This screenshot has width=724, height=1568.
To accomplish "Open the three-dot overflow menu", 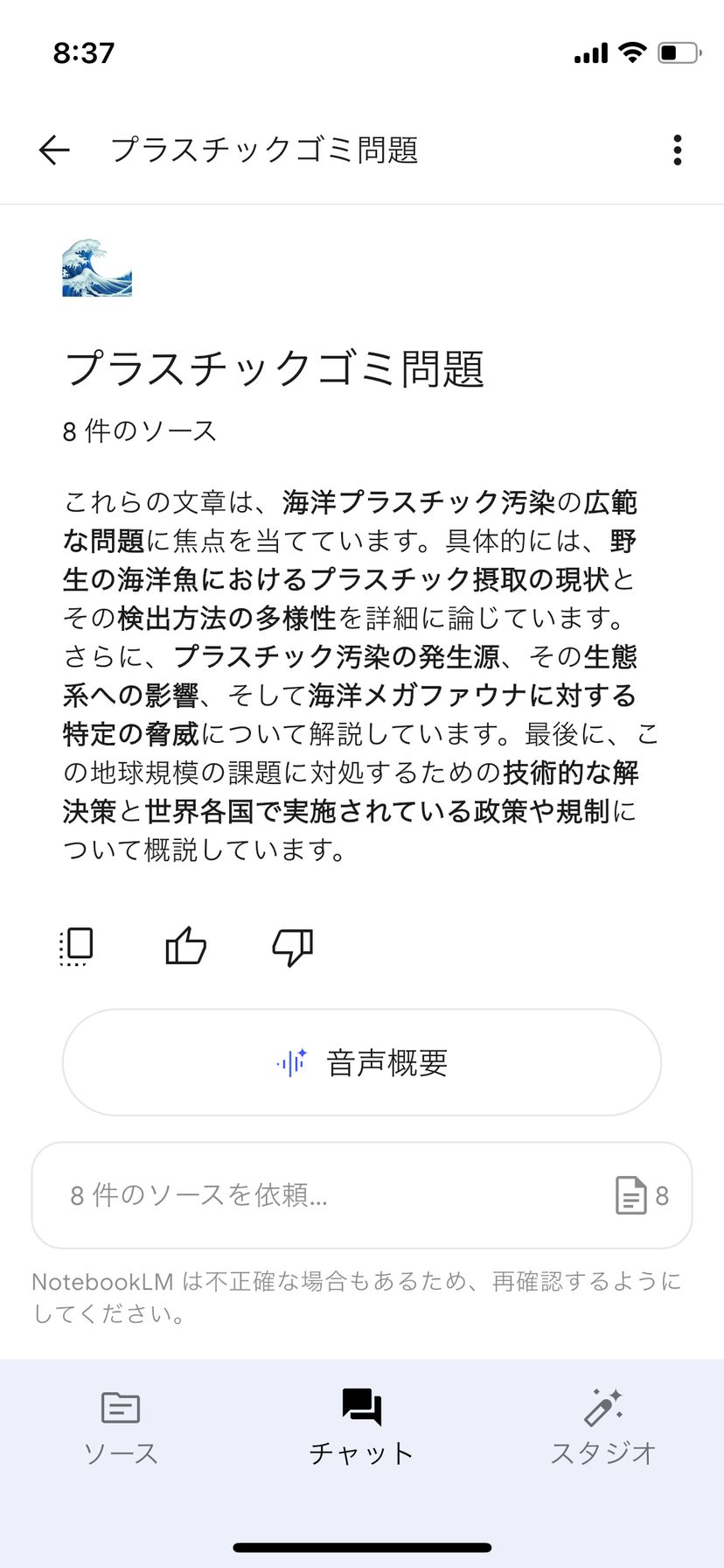I will [677, 150].
